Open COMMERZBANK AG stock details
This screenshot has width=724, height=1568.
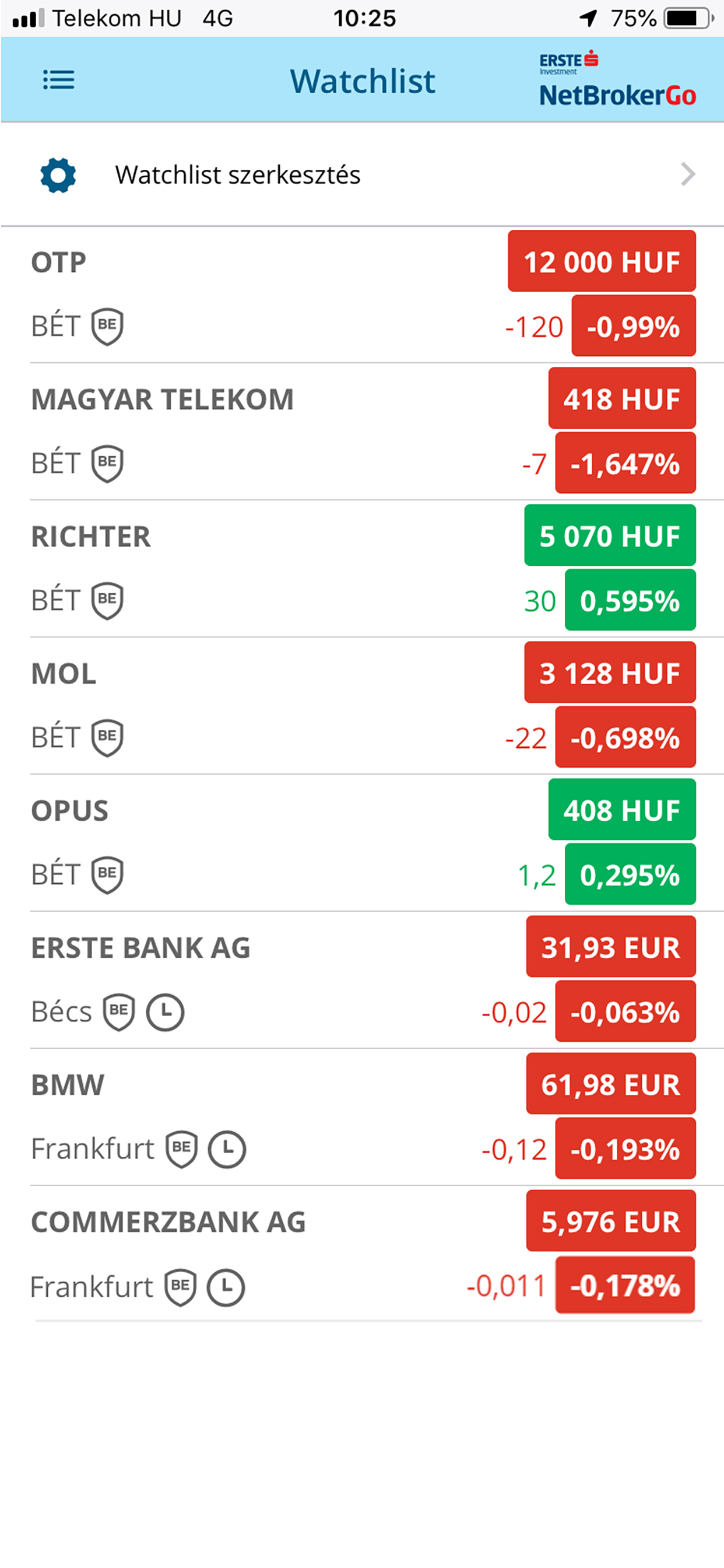[362, 1254]
